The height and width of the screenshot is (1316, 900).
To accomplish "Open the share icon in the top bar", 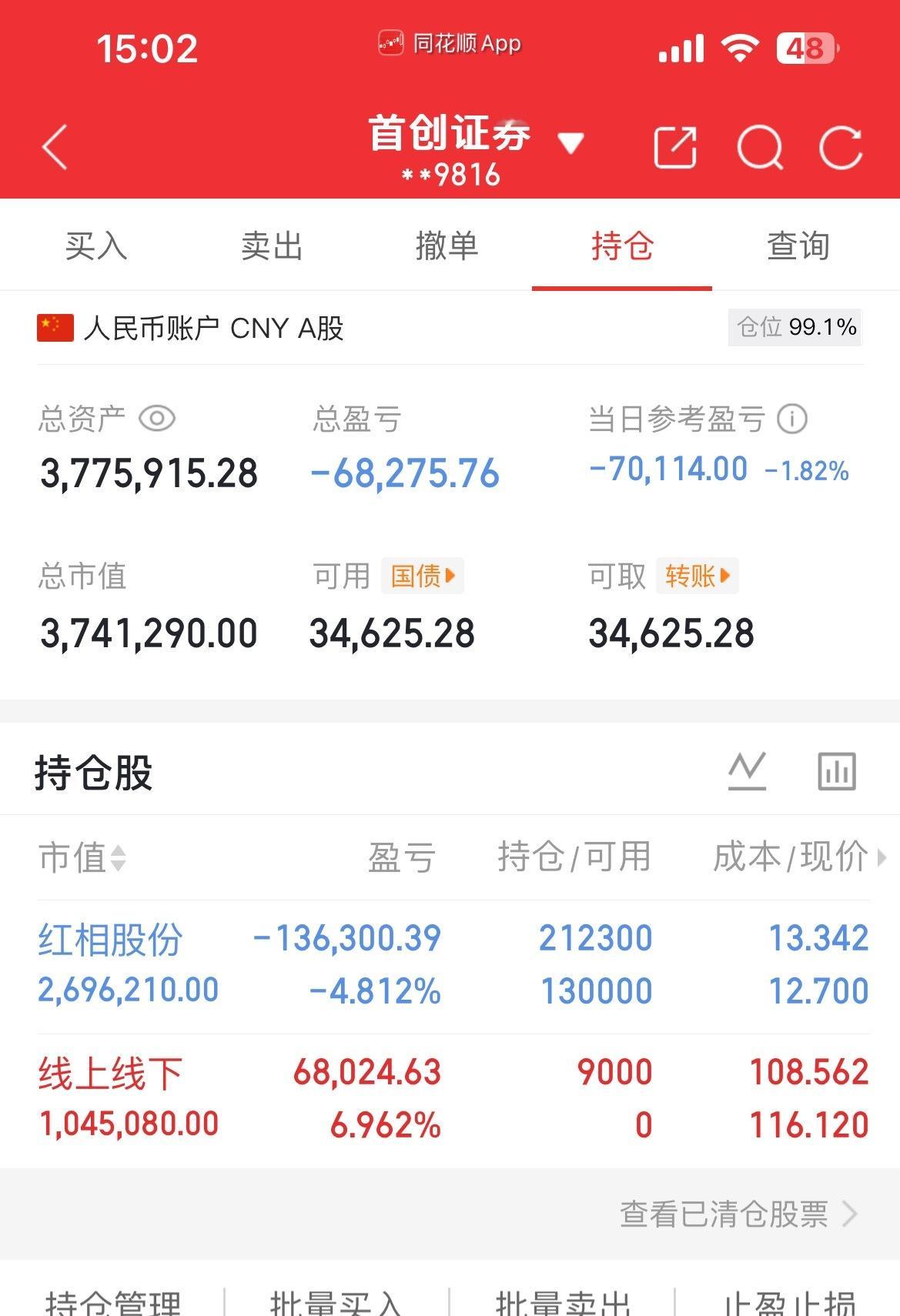I will (x=674, y=148).
